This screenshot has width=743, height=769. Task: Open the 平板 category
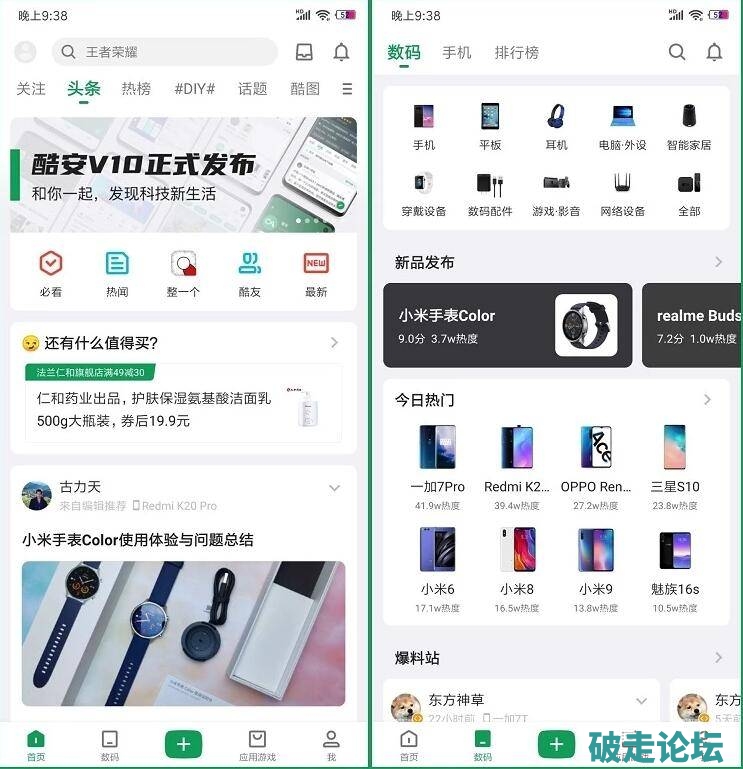point(490,126)
